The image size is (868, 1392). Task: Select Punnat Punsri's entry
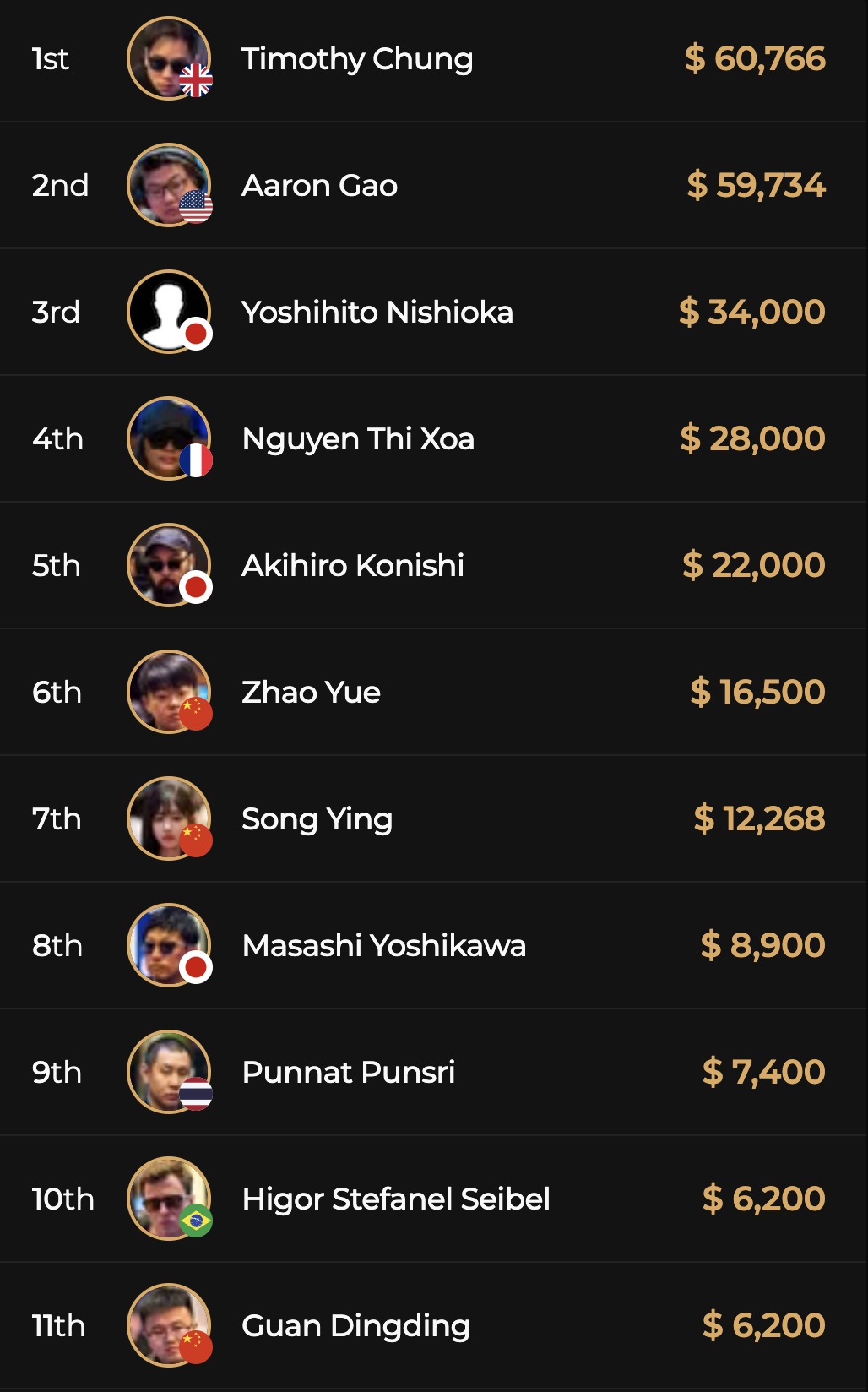point(348,1073)
